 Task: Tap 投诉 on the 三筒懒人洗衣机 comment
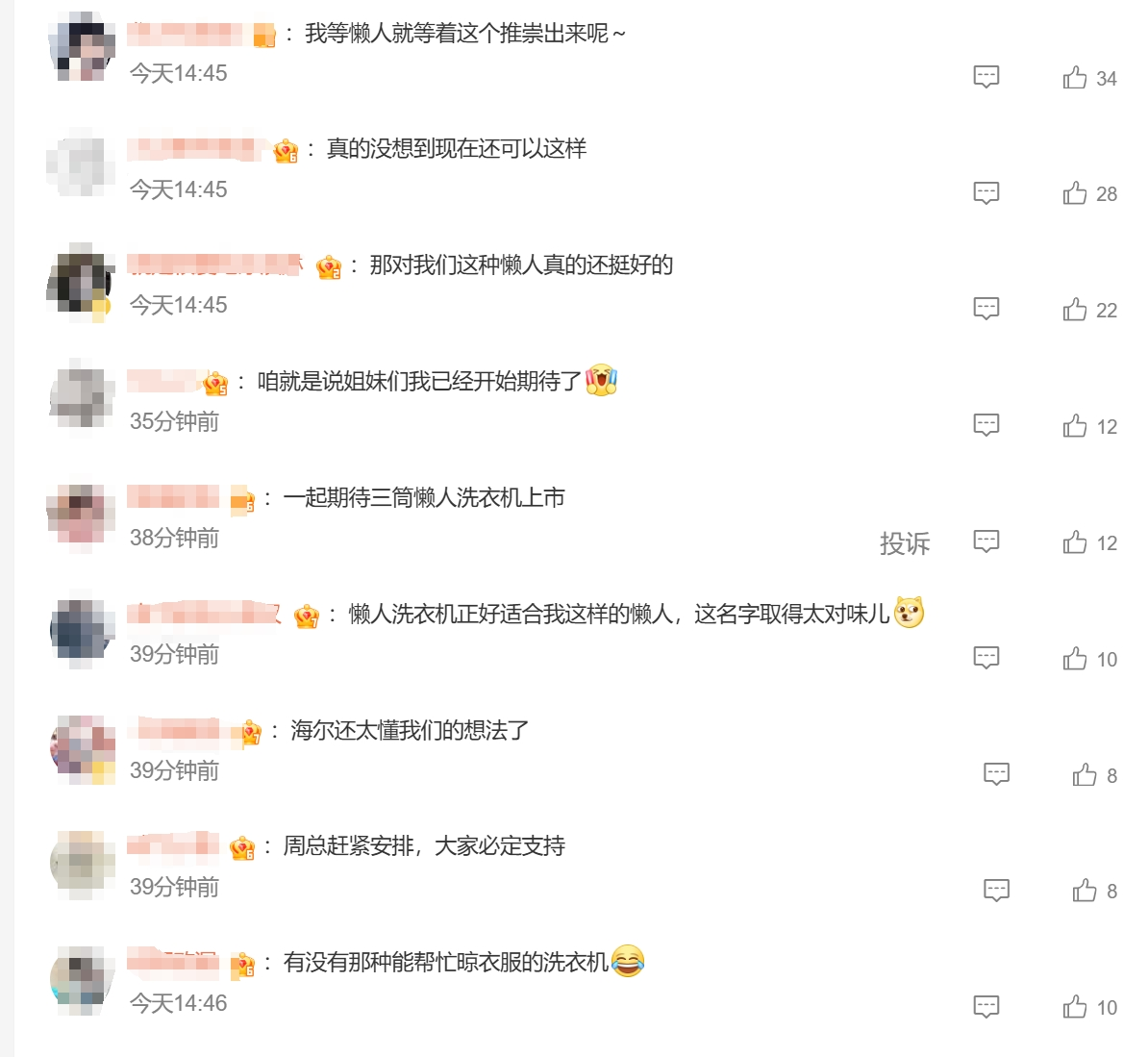click(905, 543)
